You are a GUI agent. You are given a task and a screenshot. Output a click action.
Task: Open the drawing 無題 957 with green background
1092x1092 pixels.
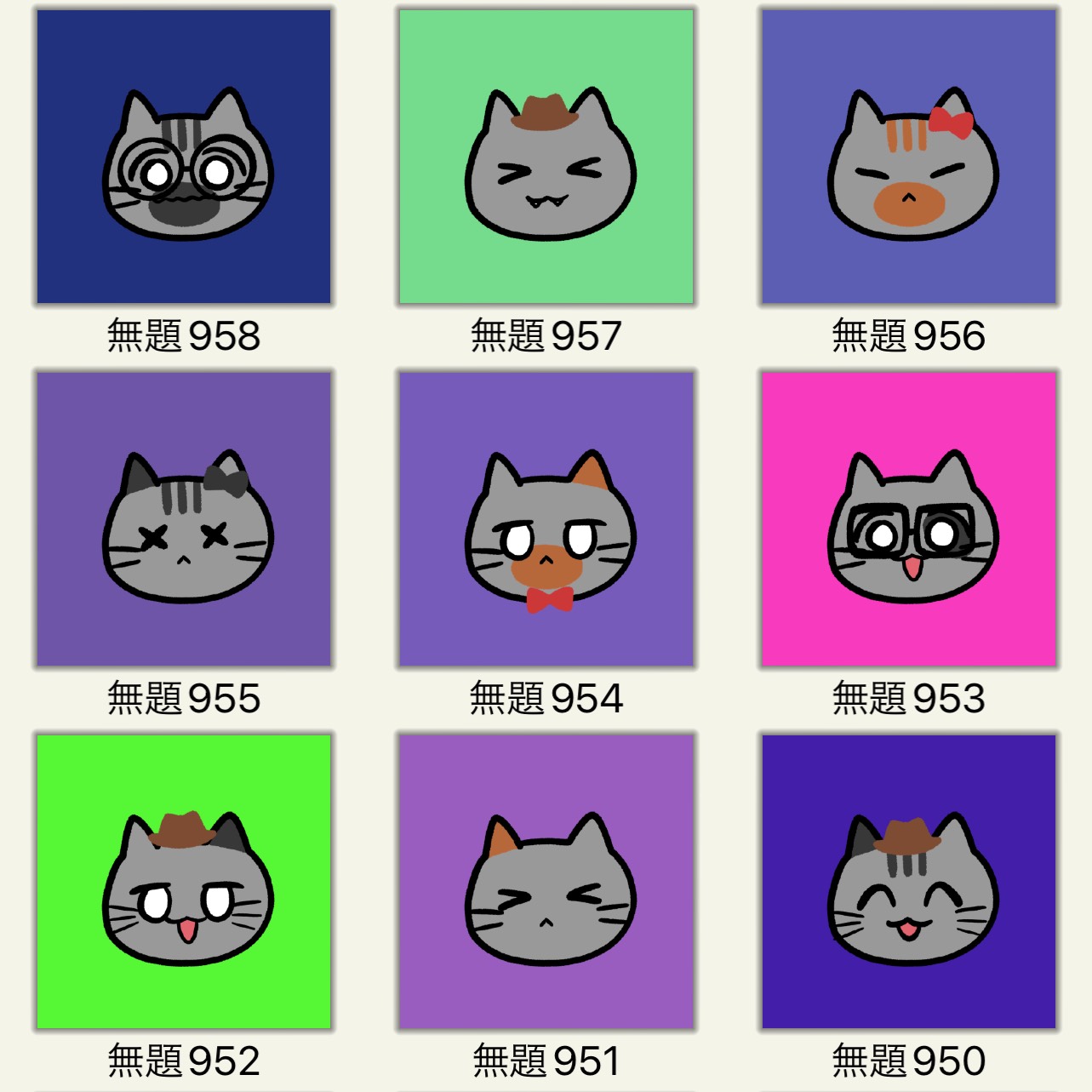[x=546, y=157]
